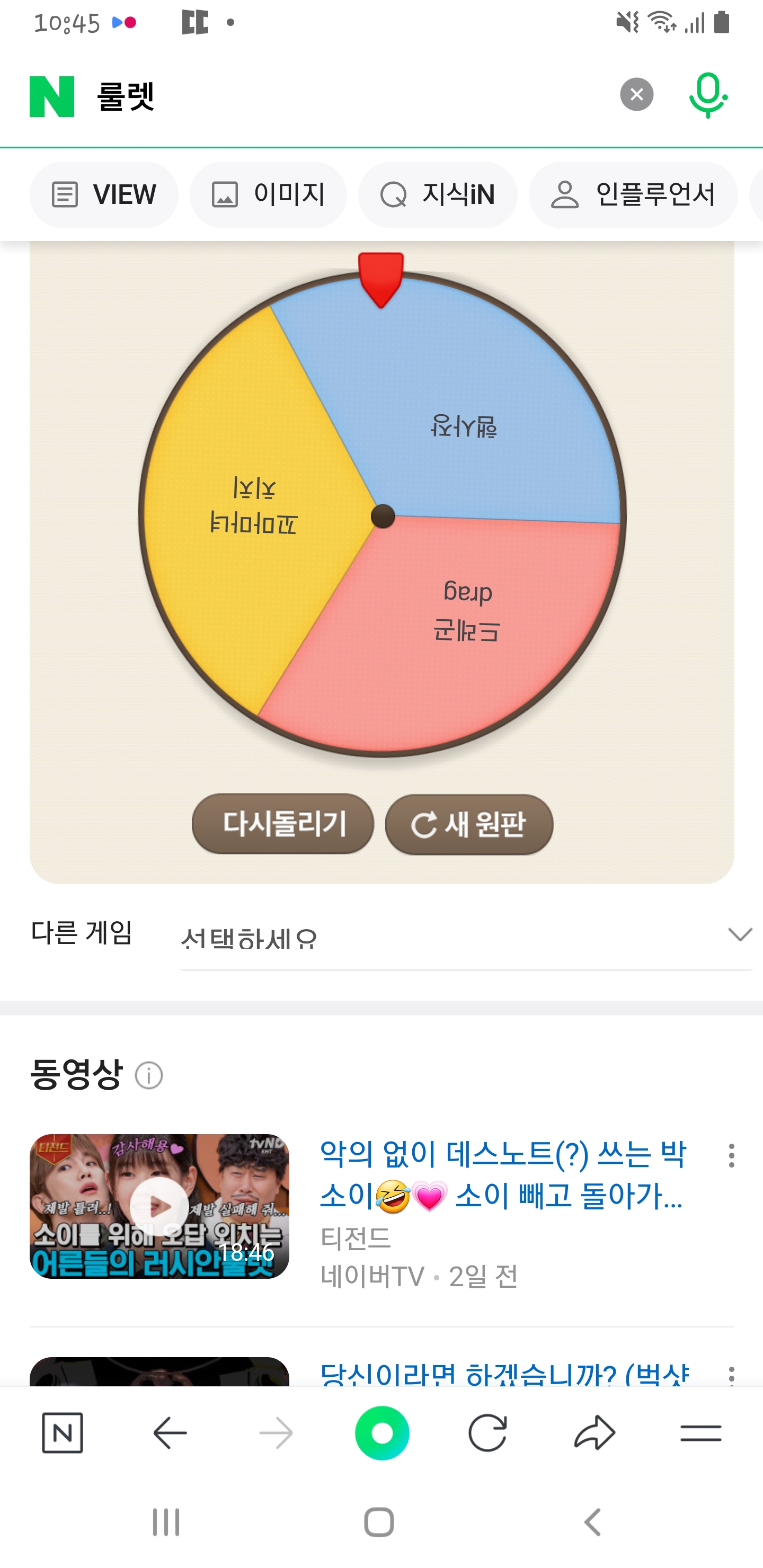Go back to the previous page
The width and height of the screenshot is (763, 1568).
click(170, 1433)
